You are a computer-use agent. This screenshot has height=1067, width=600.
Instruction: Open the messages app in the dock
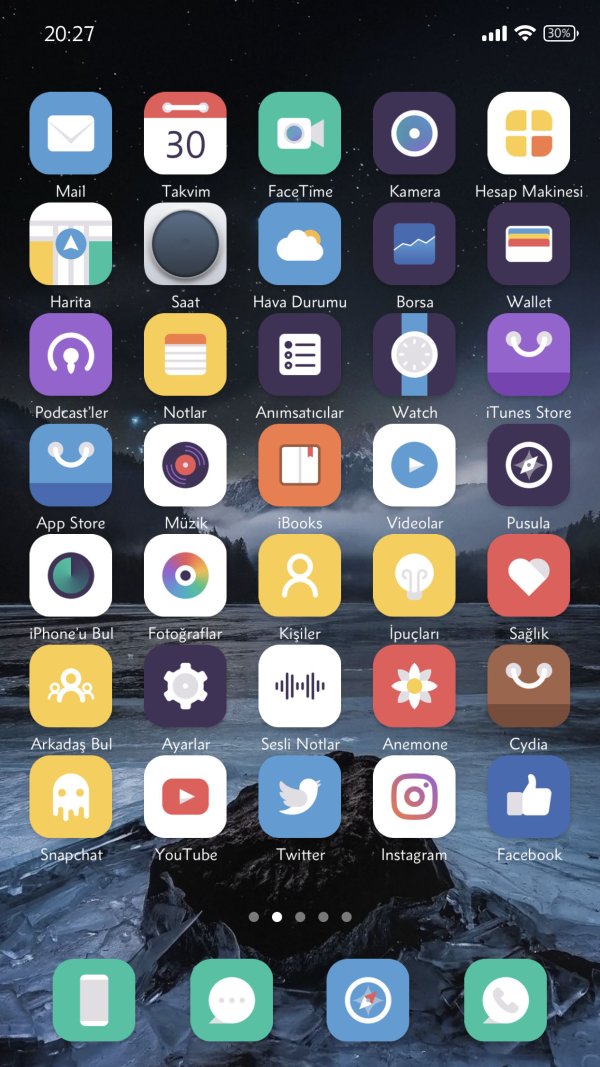231,1000
